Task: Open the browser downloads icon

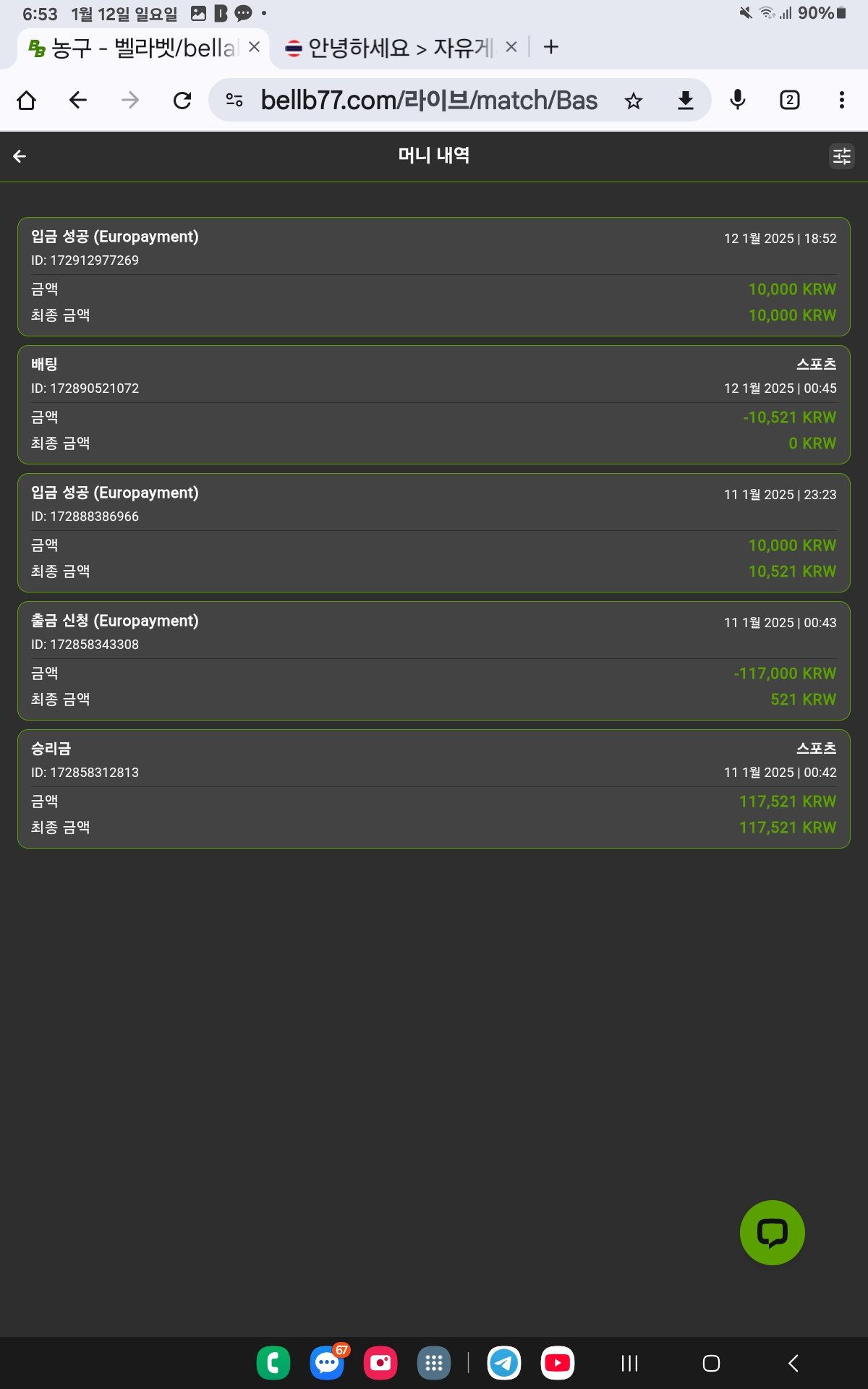Action: 685,101
